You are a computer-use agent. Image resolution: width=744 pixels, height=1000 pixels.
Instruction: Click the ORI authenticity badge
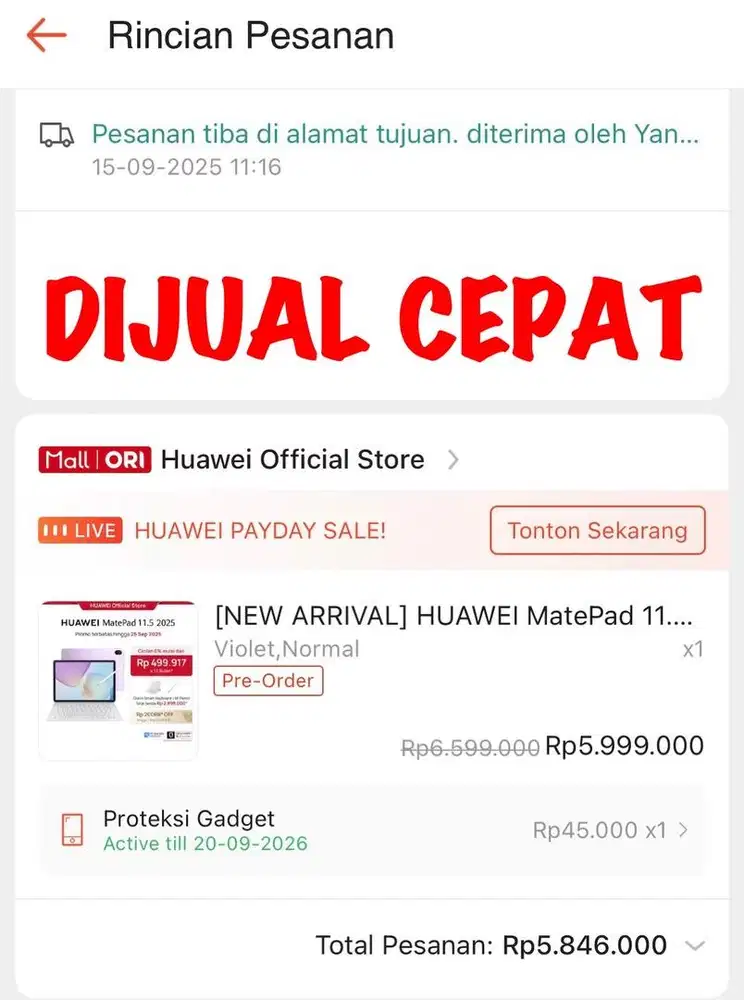[124, 459]
